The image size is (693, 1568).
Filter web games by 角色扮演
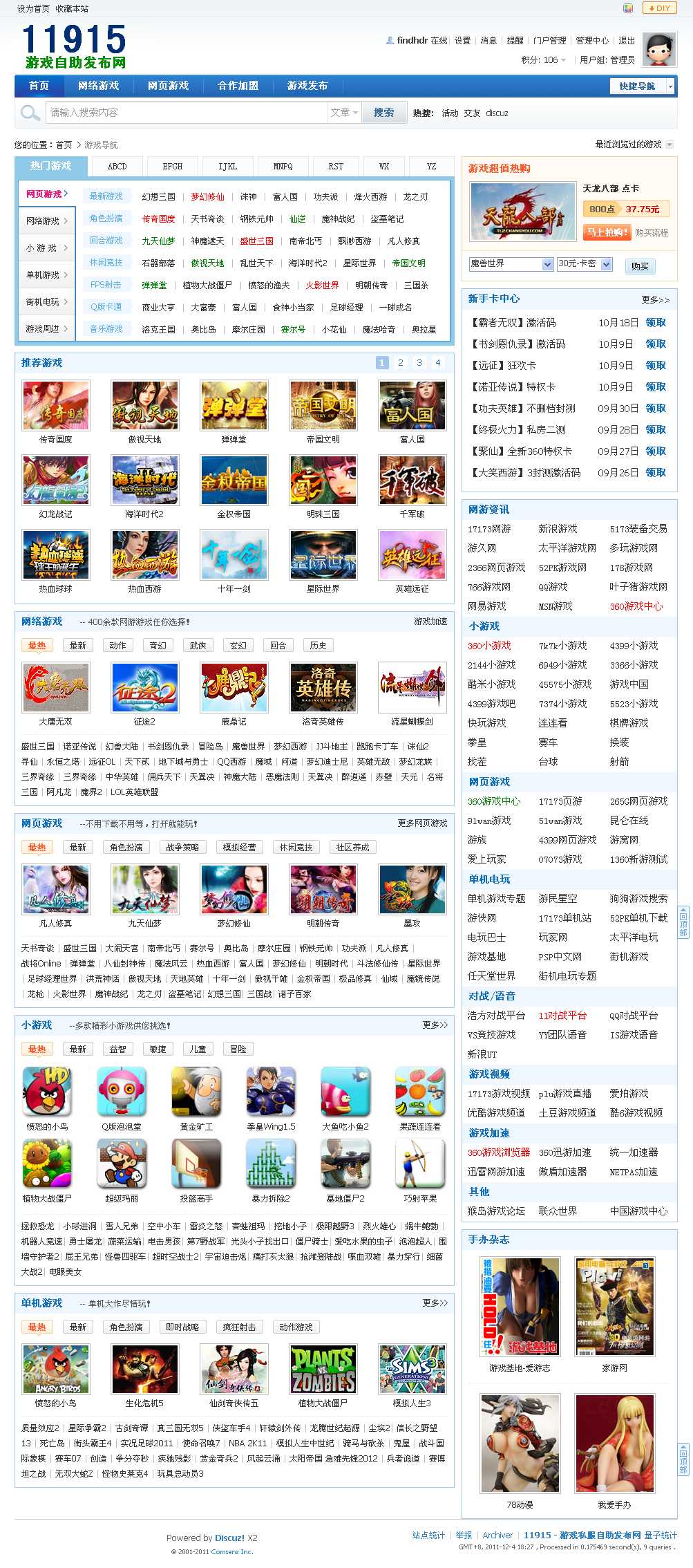tap(126, 847)
